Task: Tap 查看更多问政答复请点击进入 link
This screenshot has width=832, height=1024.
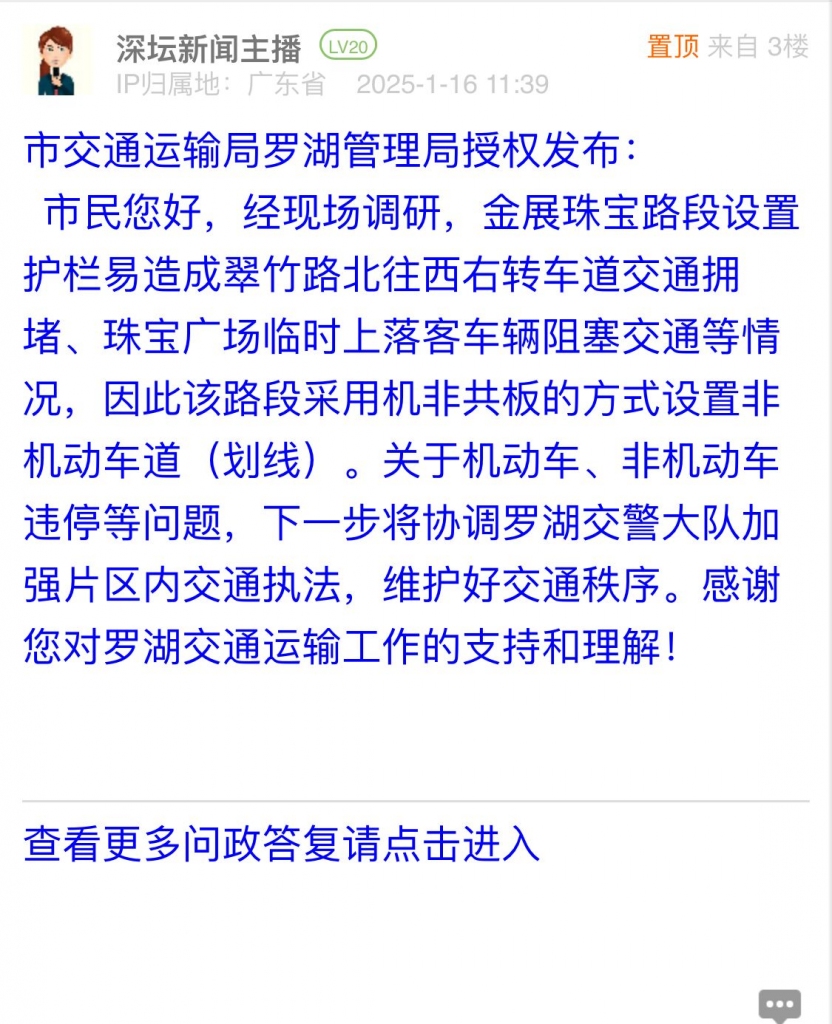Action: [281, 844]
